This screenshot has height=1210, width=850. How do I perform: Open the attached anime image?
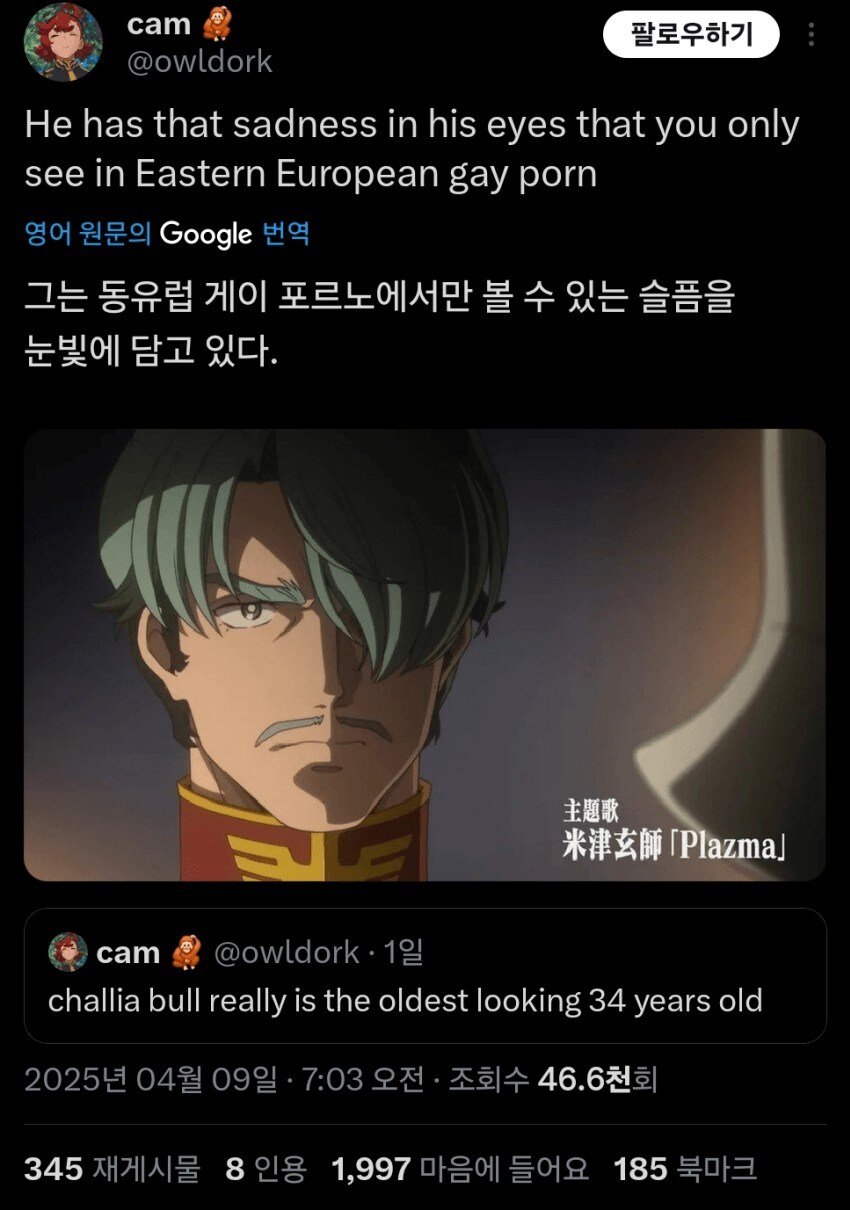point(424,654)
